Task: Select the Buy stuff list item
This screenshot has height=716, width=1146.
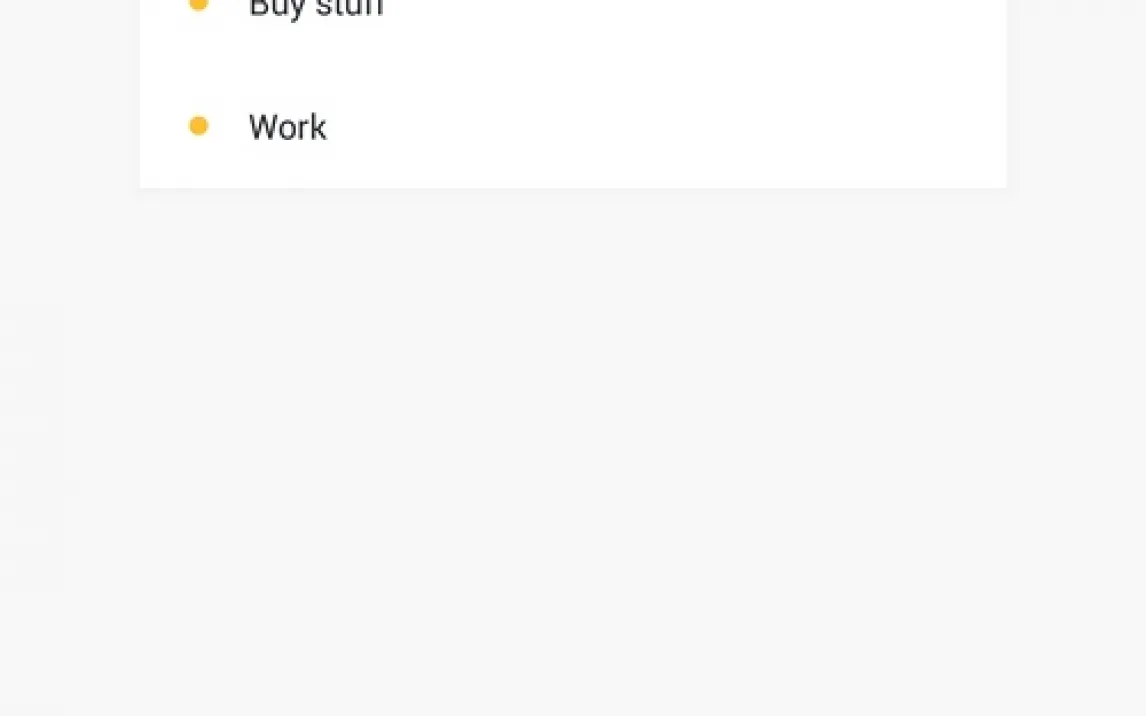Action: pyautogui.click(x=315, y=8)
